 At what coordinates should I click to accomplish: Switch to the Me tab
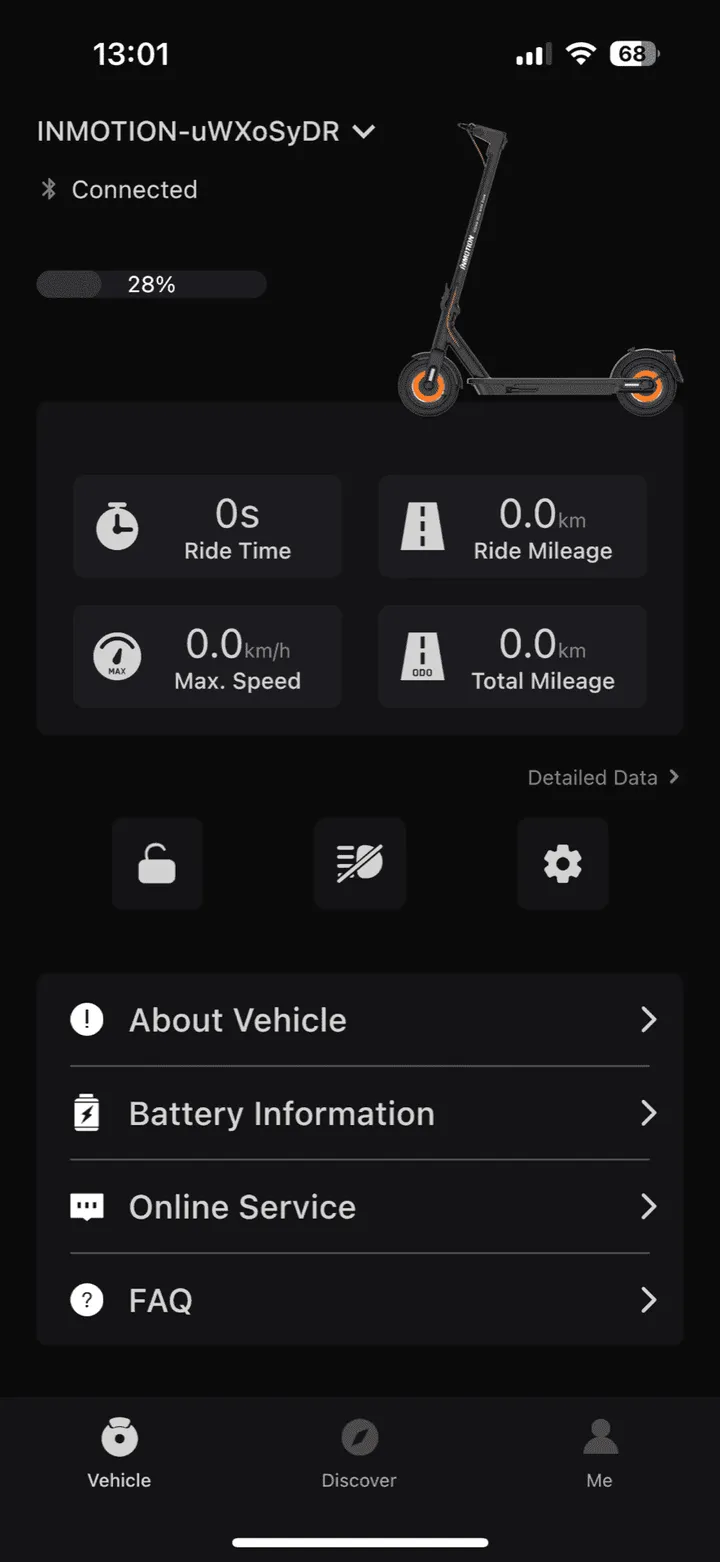(x=599, y=1455)
